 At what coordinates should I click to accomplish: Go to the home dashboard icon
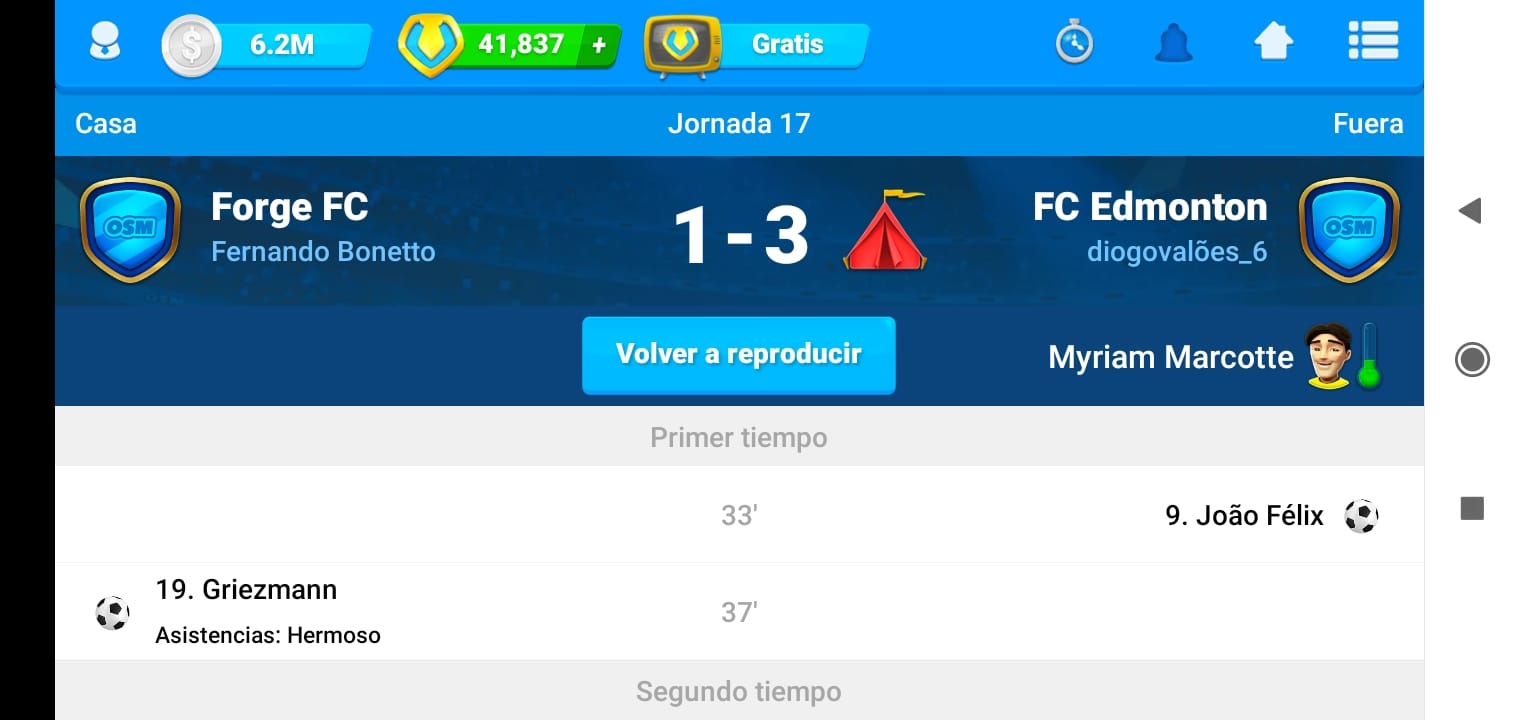coord(1274,43)
